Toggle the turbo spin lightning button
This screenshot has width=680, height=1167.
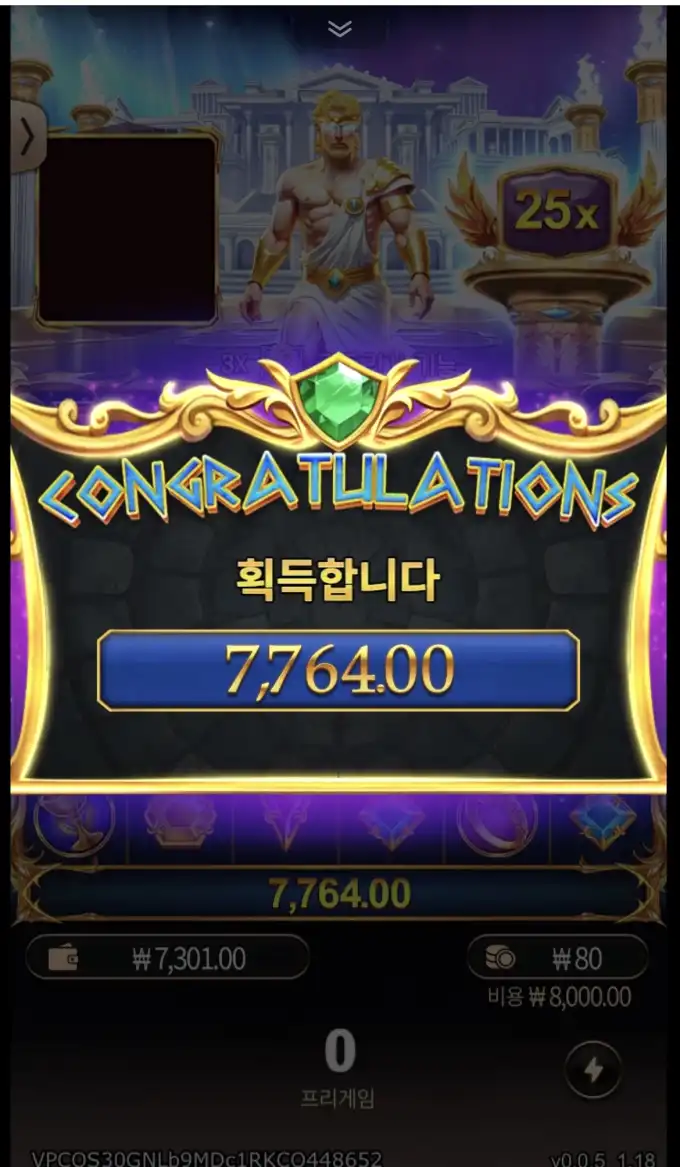(593, 1070)
